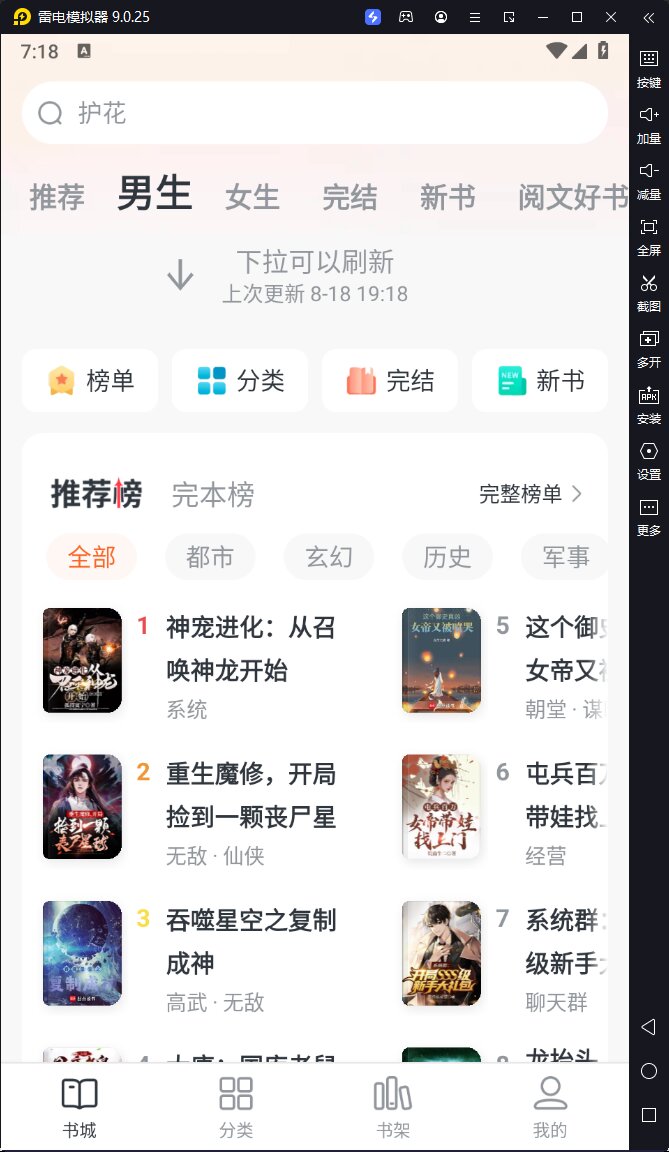Switch to the 推荐 top tab
669x1152 pixels.
[x=57, y=197]
